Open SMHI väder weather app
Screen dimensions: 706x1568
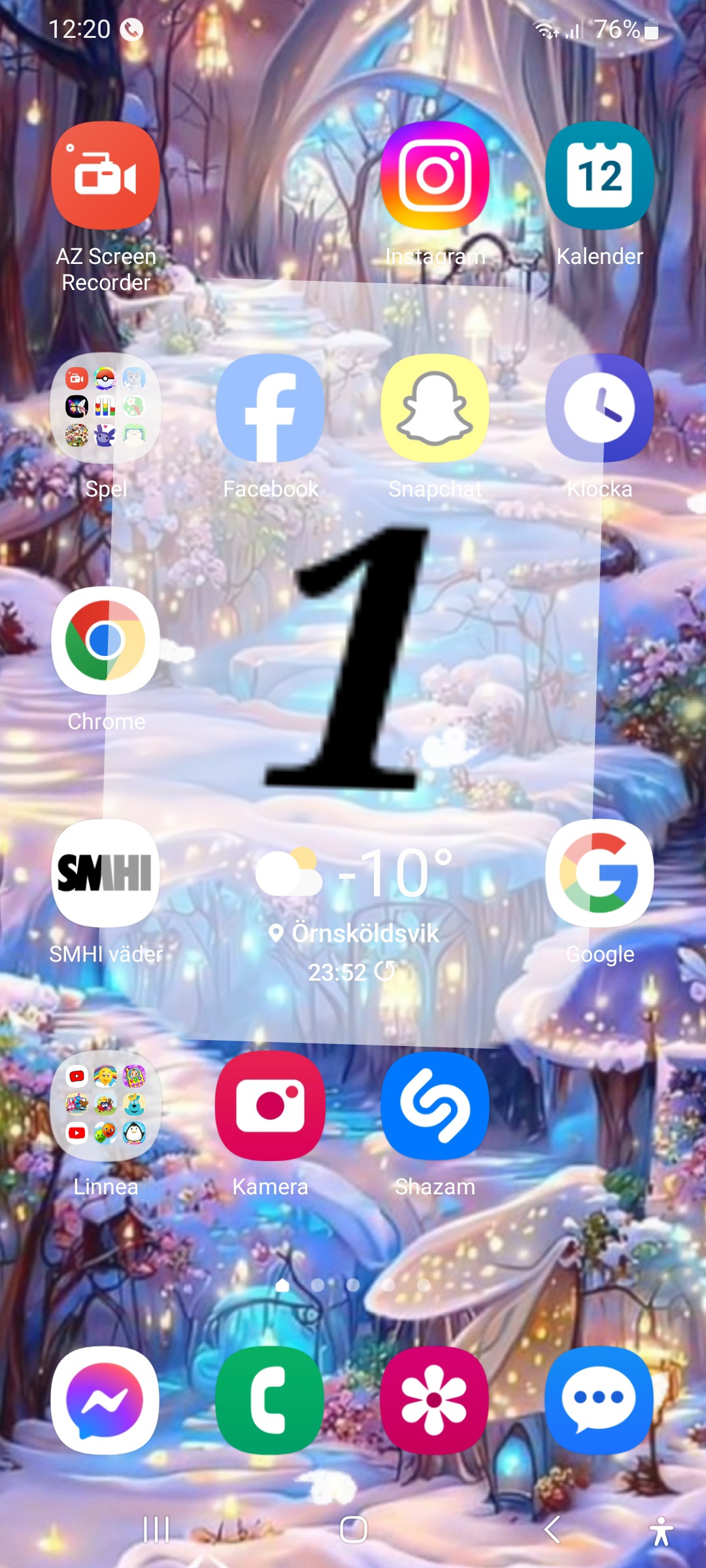click(105, 874)
